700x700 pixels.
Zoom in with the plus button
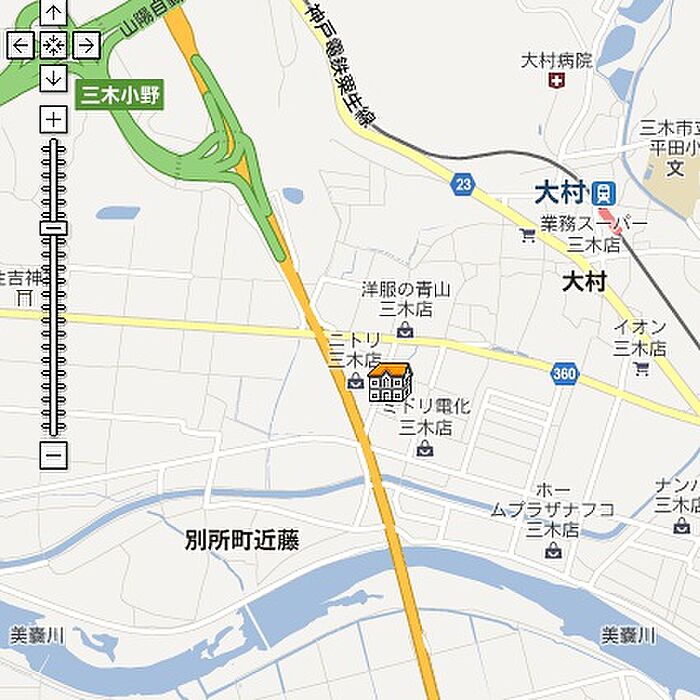pyautogui.click(x=54, y=120)
